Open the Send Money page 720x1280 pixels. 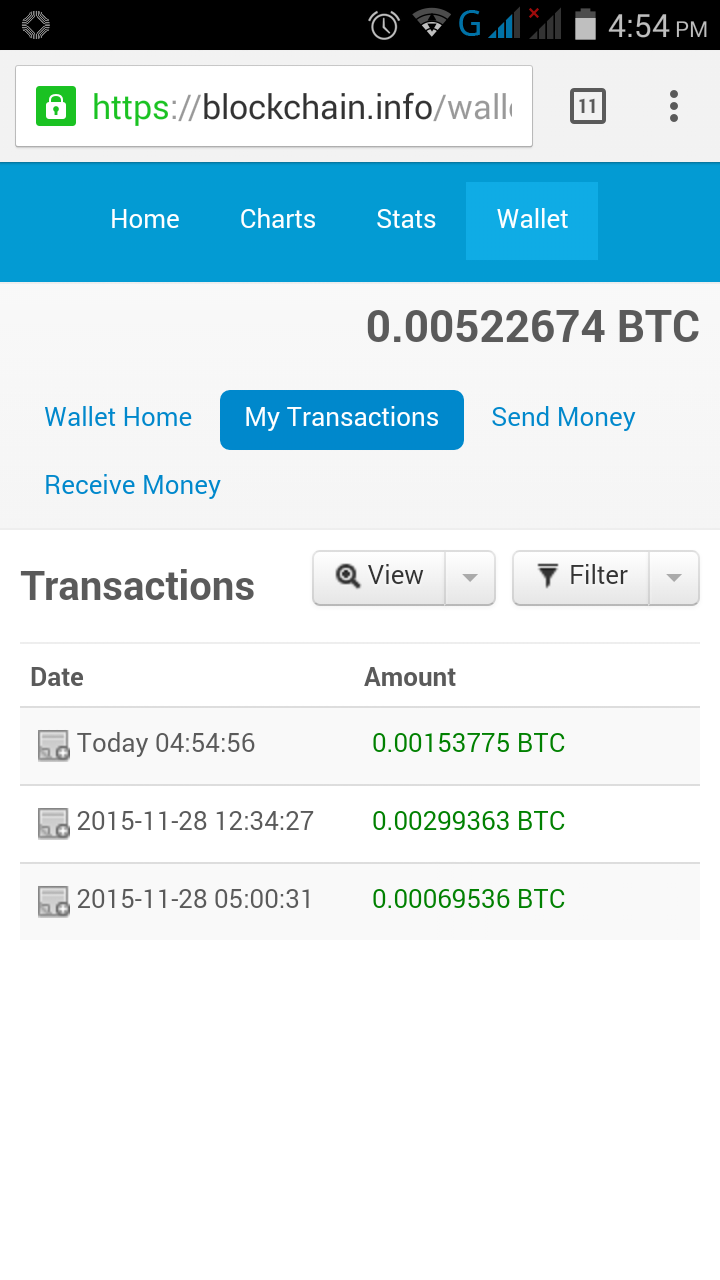(563, 418)
